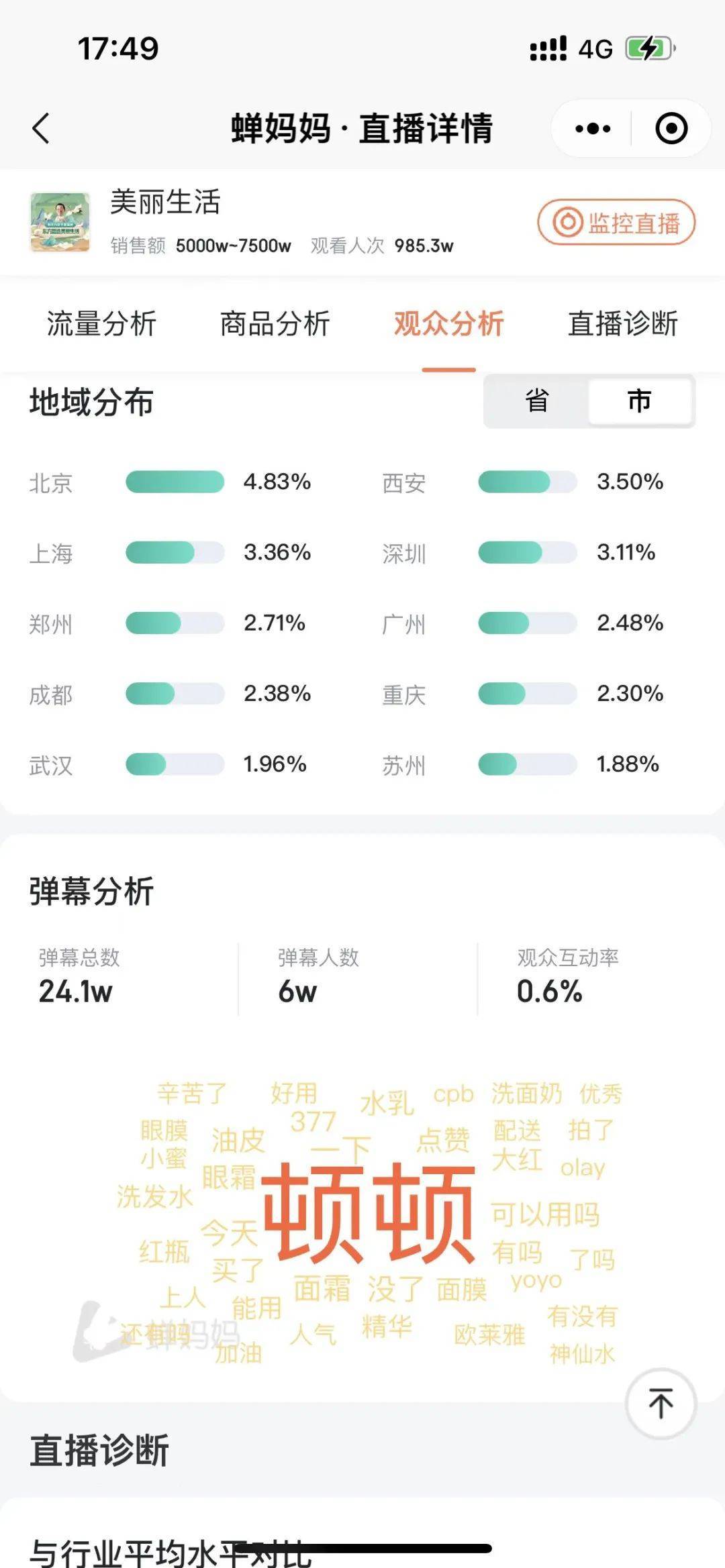Open the 直播诊断 tab
The height and width of the screenshot is (1568, 725).
(623, 324)
